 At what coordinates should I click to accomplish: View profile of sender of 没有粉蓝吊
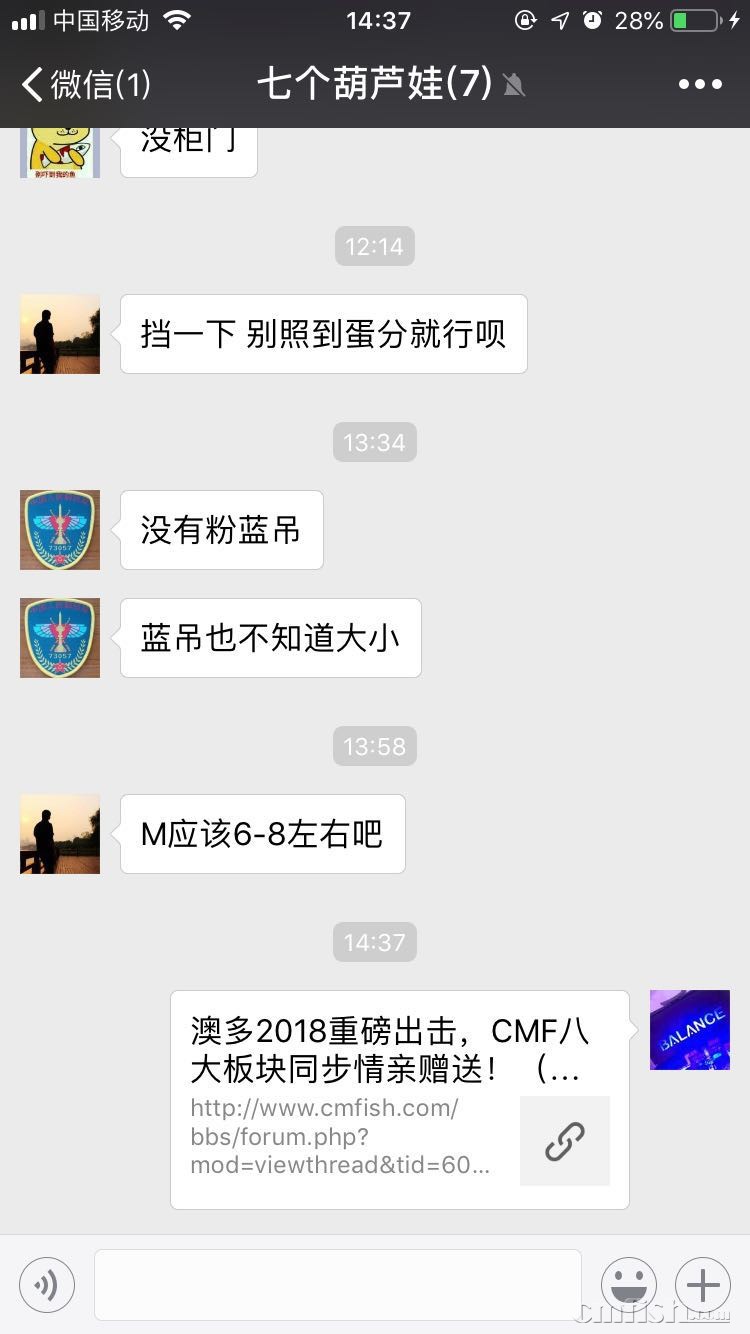60,530
